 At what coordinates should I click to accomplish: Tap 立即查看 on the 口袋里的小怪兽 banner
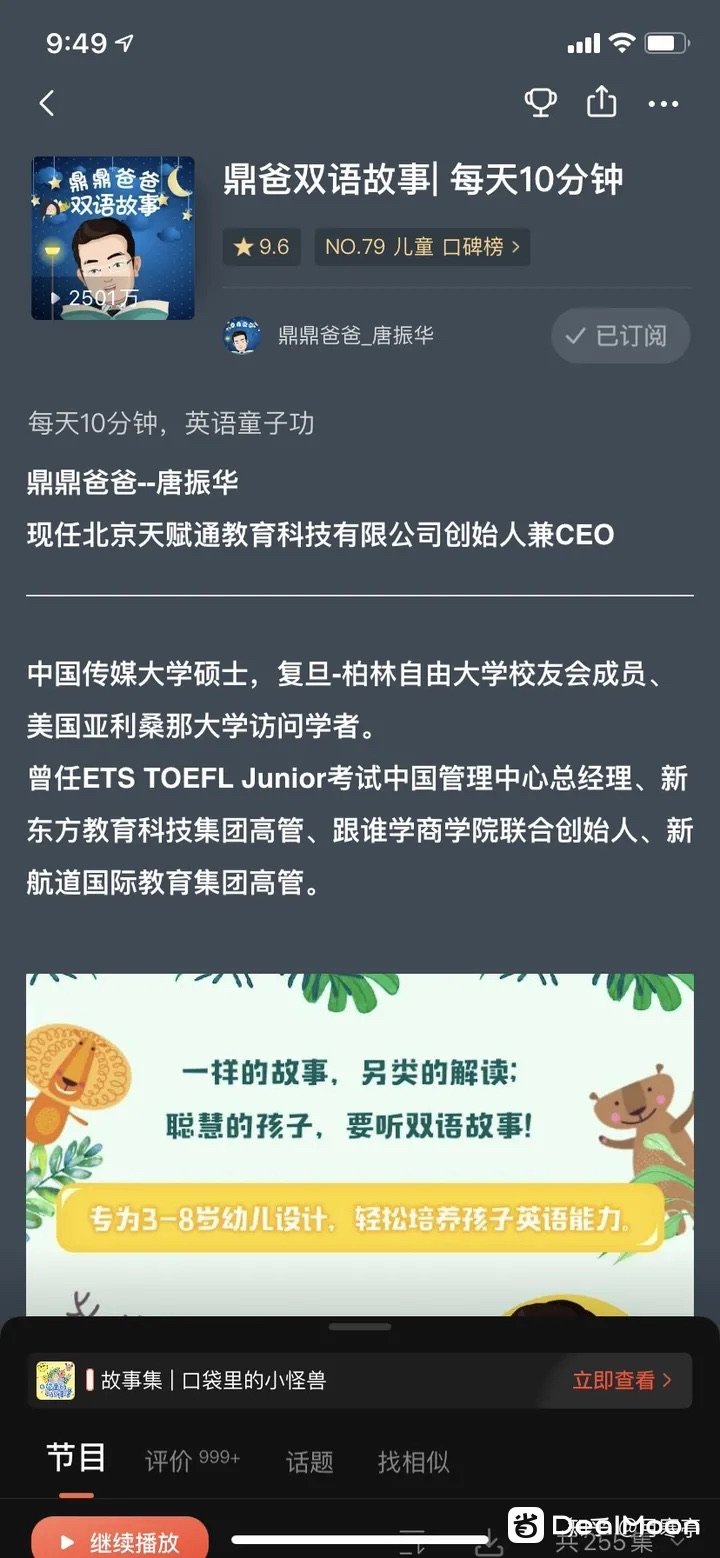pyautogui.click(x=621, y=1380)
